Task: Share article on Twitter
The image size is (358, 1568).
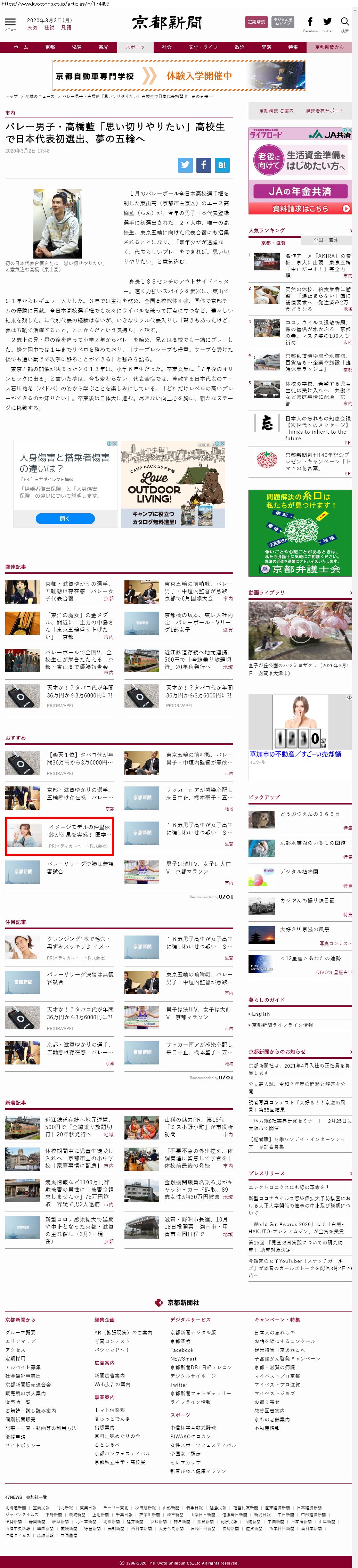Action: tap(185, 164)
